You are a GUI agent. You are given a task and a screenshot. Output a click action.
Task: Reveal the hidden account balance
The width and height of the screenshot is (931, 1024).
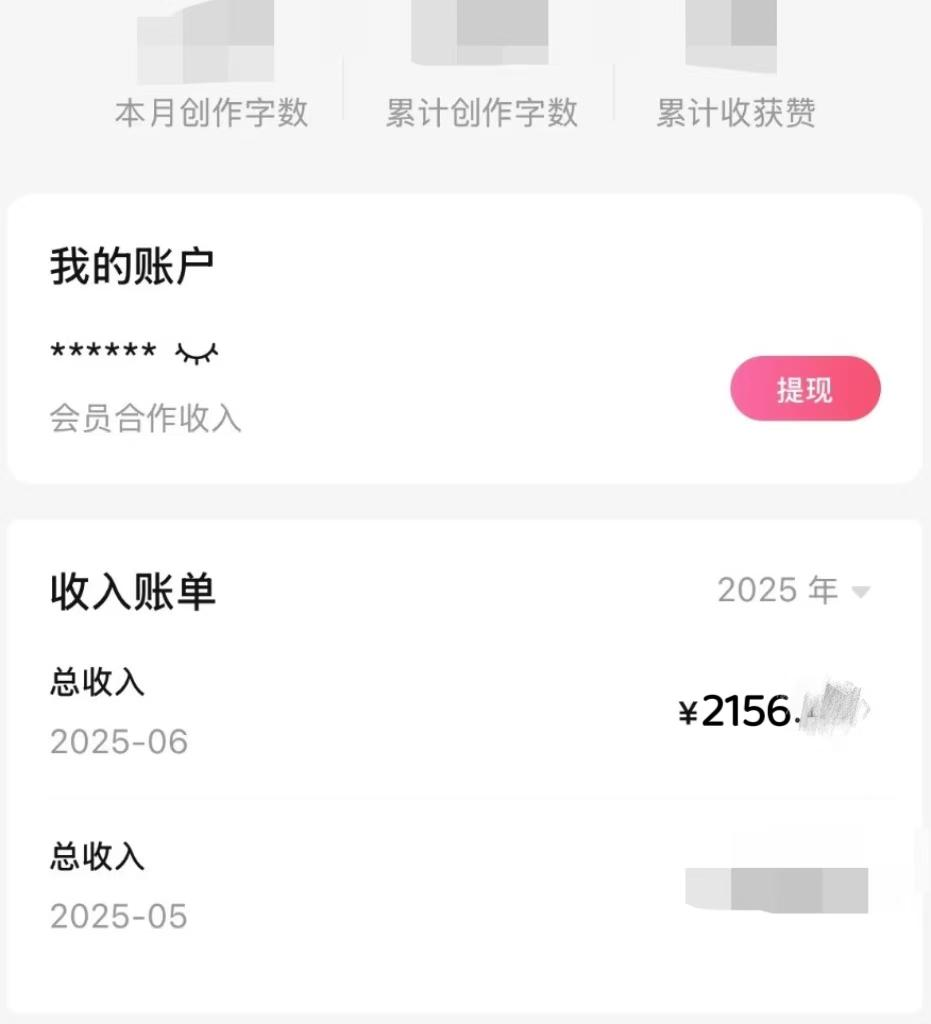(197, 353)
